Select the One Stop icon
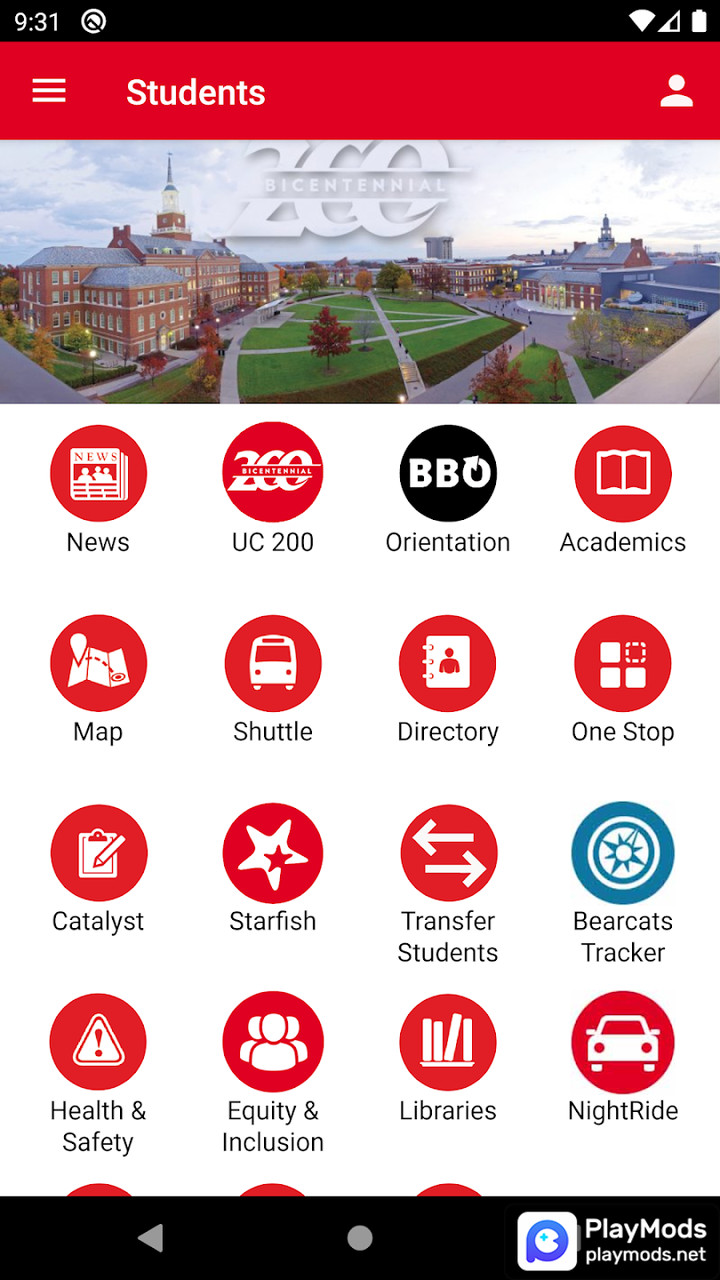The width and height of the screenshot is (720, 1280). pos(623,662)
